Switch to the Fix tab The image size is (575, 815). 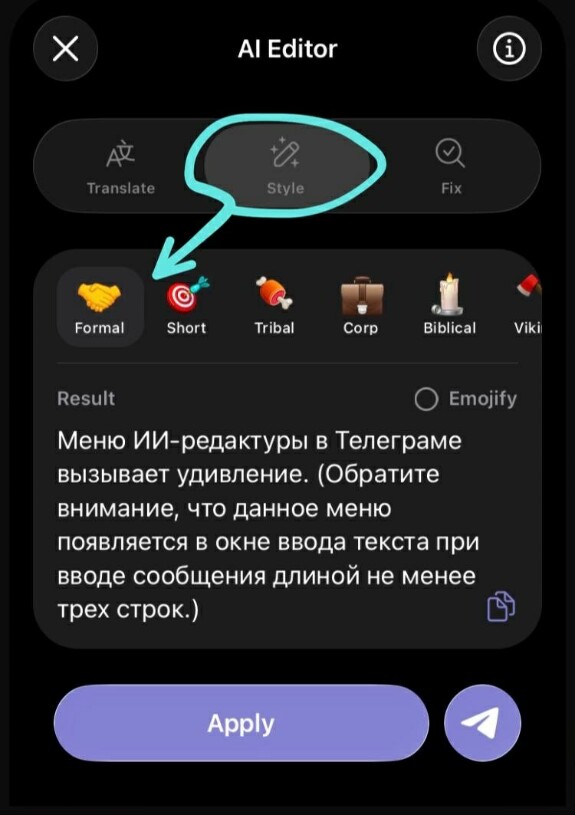[x=451, y=166]
